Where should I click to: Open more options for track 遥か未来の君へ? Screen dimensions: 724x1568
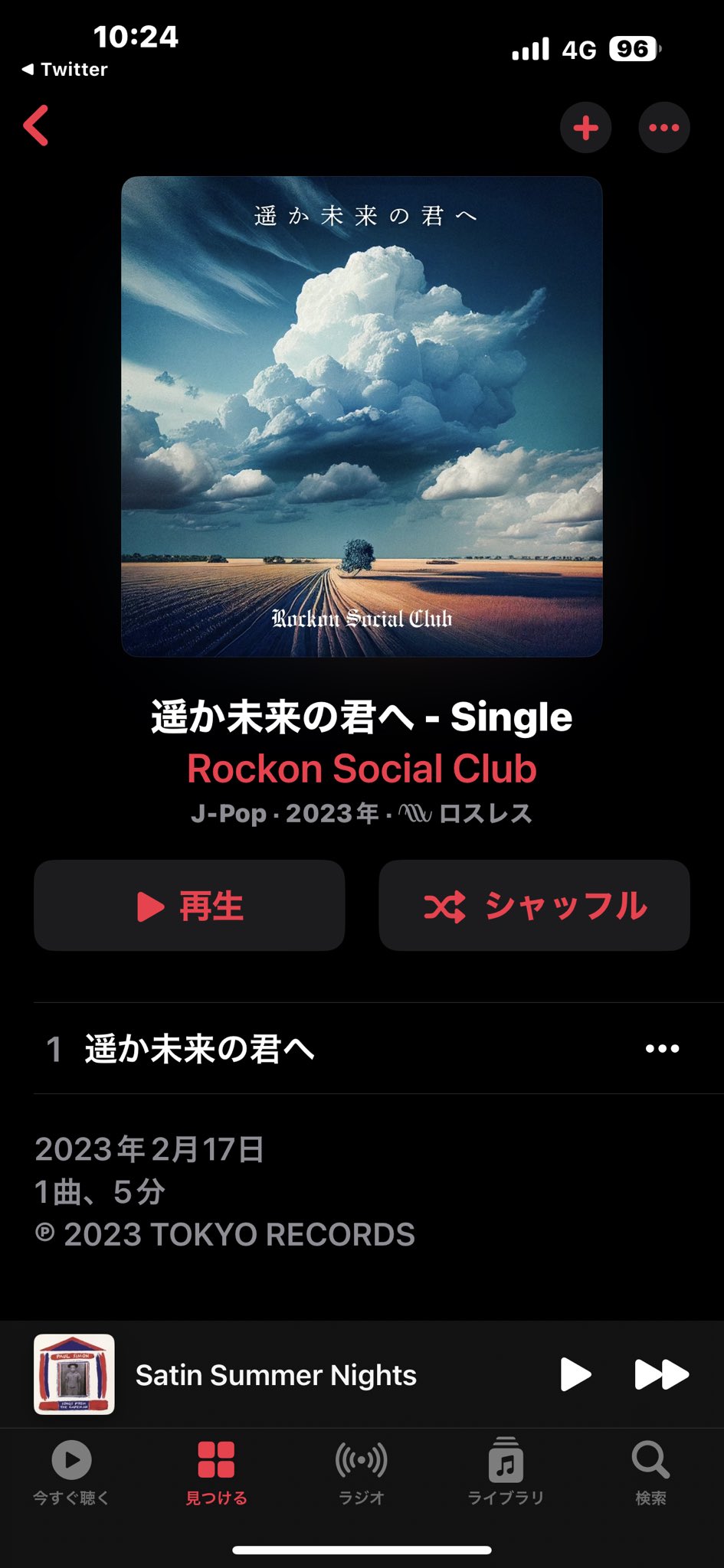tap(662, 1049)
